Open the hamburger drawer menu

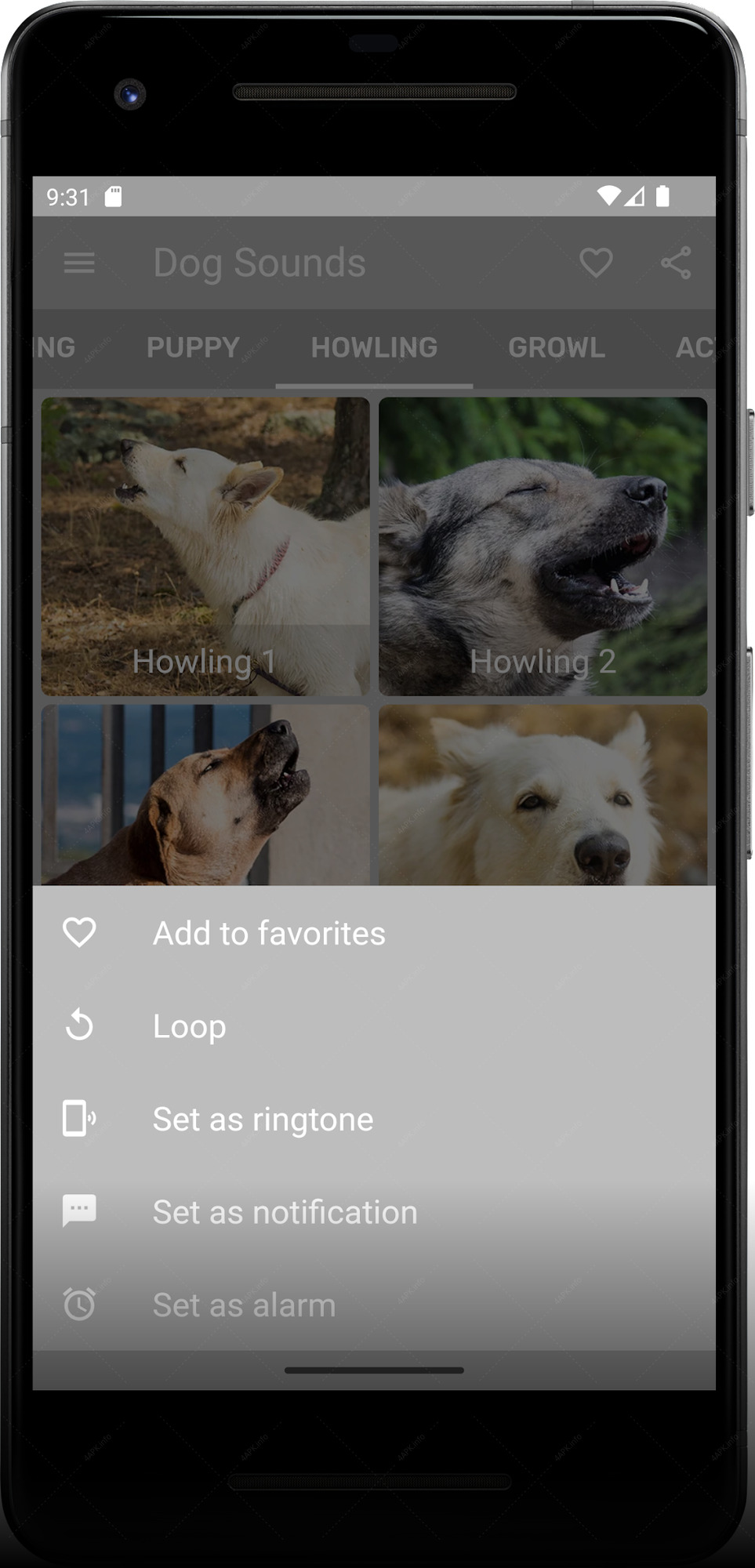click(x=79, y=263)
